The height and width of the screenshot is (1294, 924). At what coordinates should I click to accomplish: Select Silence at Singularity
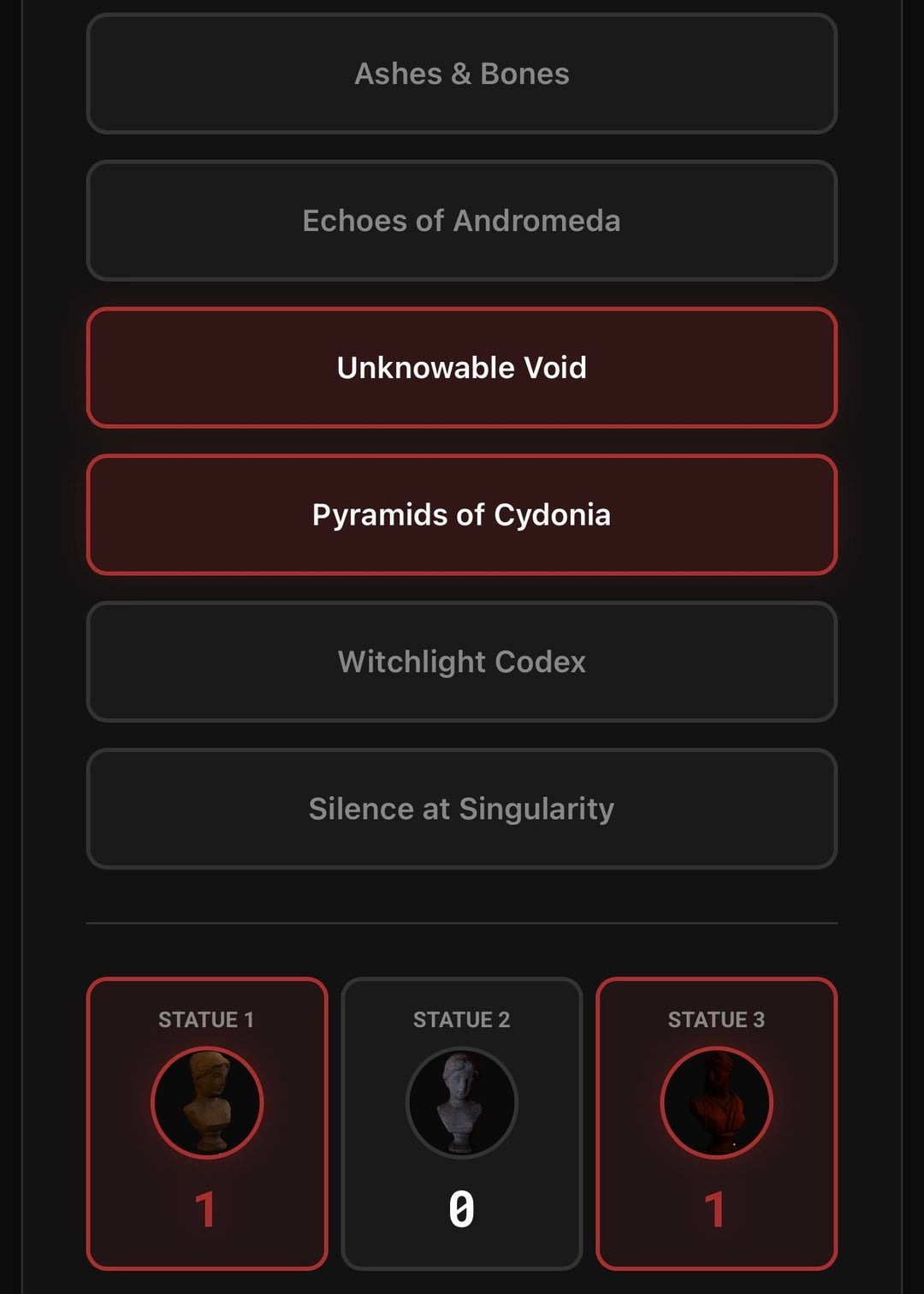[462, 809]
